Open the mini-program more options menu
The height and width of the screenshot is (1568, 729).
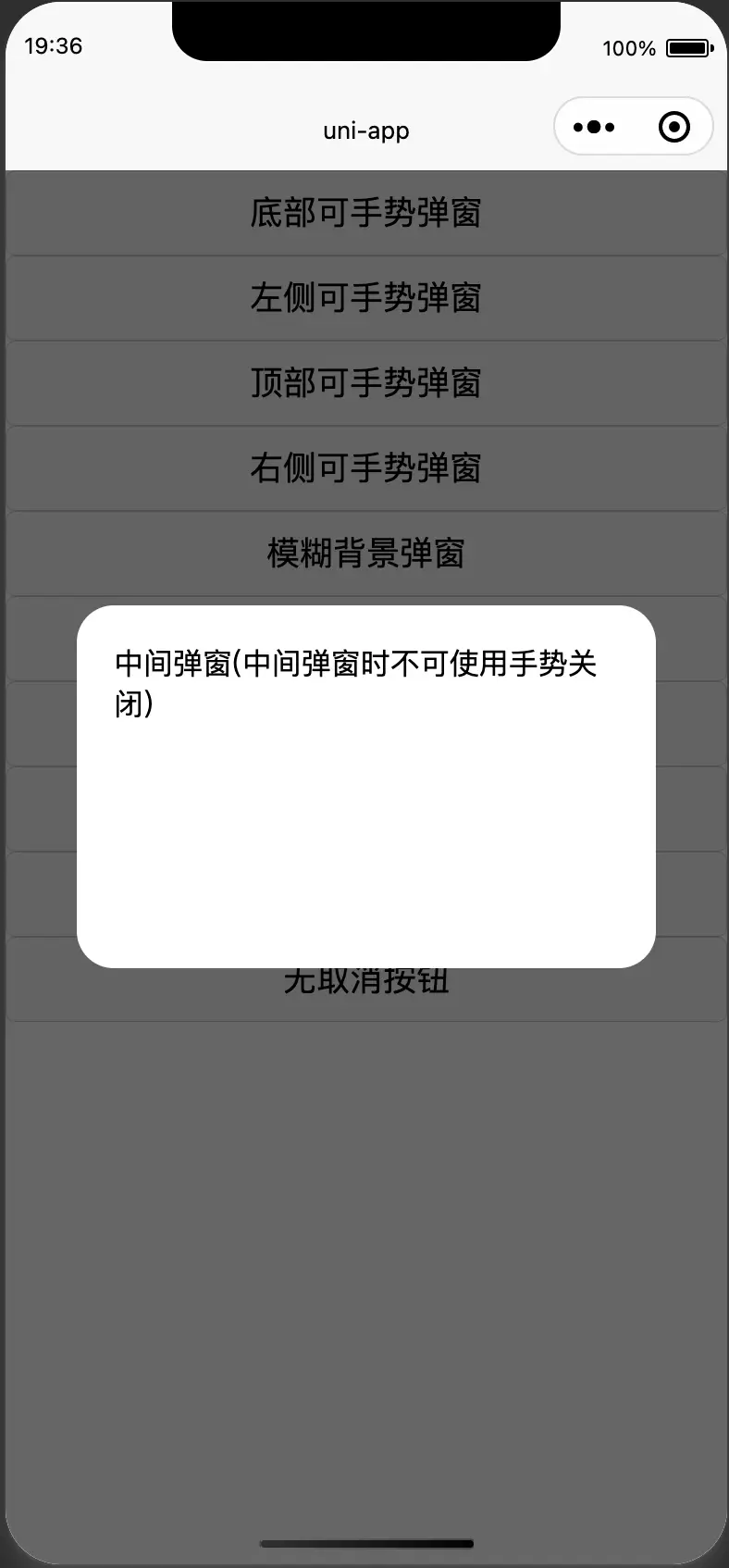point(594,127)
